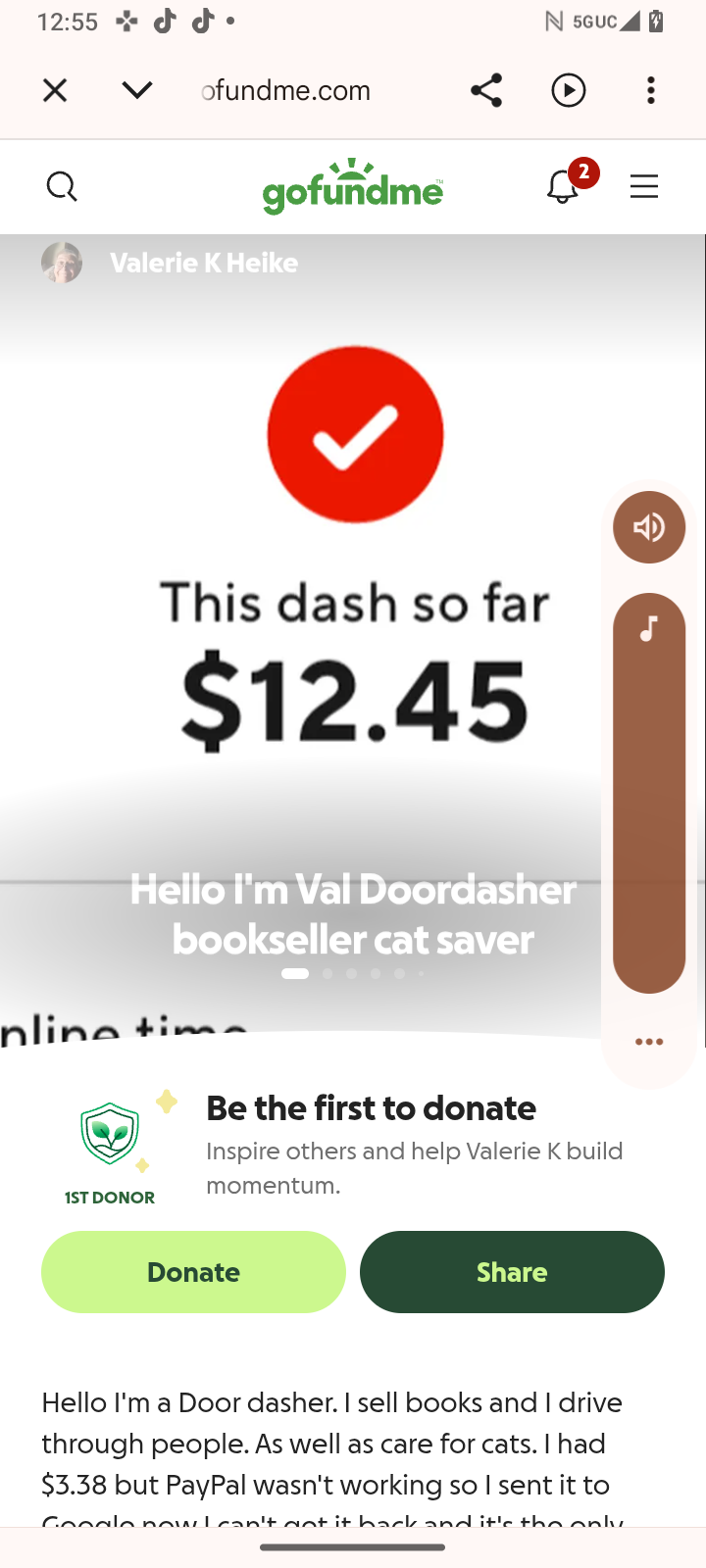This screenshot has width=706, height=1568.
Task: Donate to Valerie K's fundraiser
Action: tap(193, 1272)
